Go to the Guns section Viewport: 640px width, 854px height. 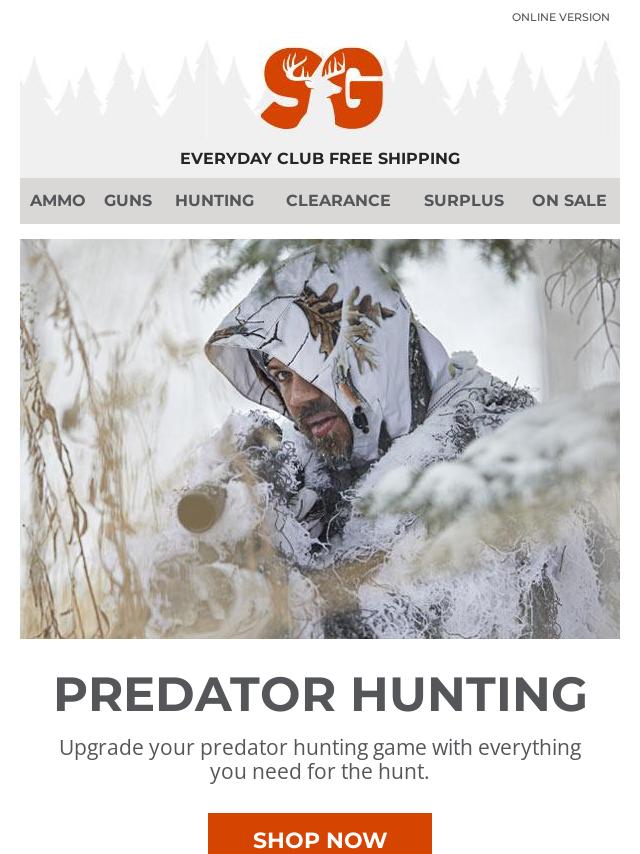[x=128, y=201]
